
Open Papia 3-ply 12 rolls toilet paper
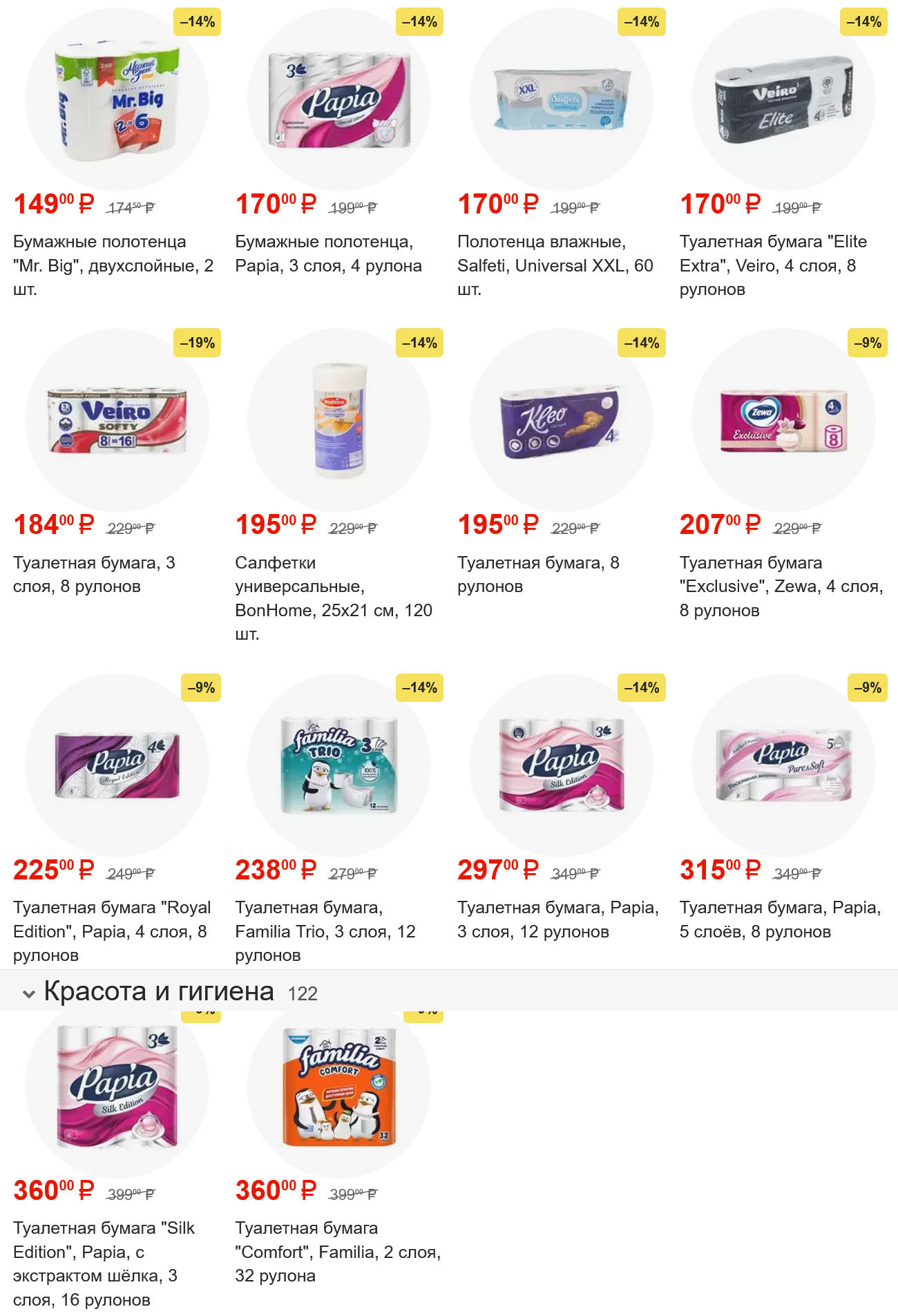click(561, 765)
